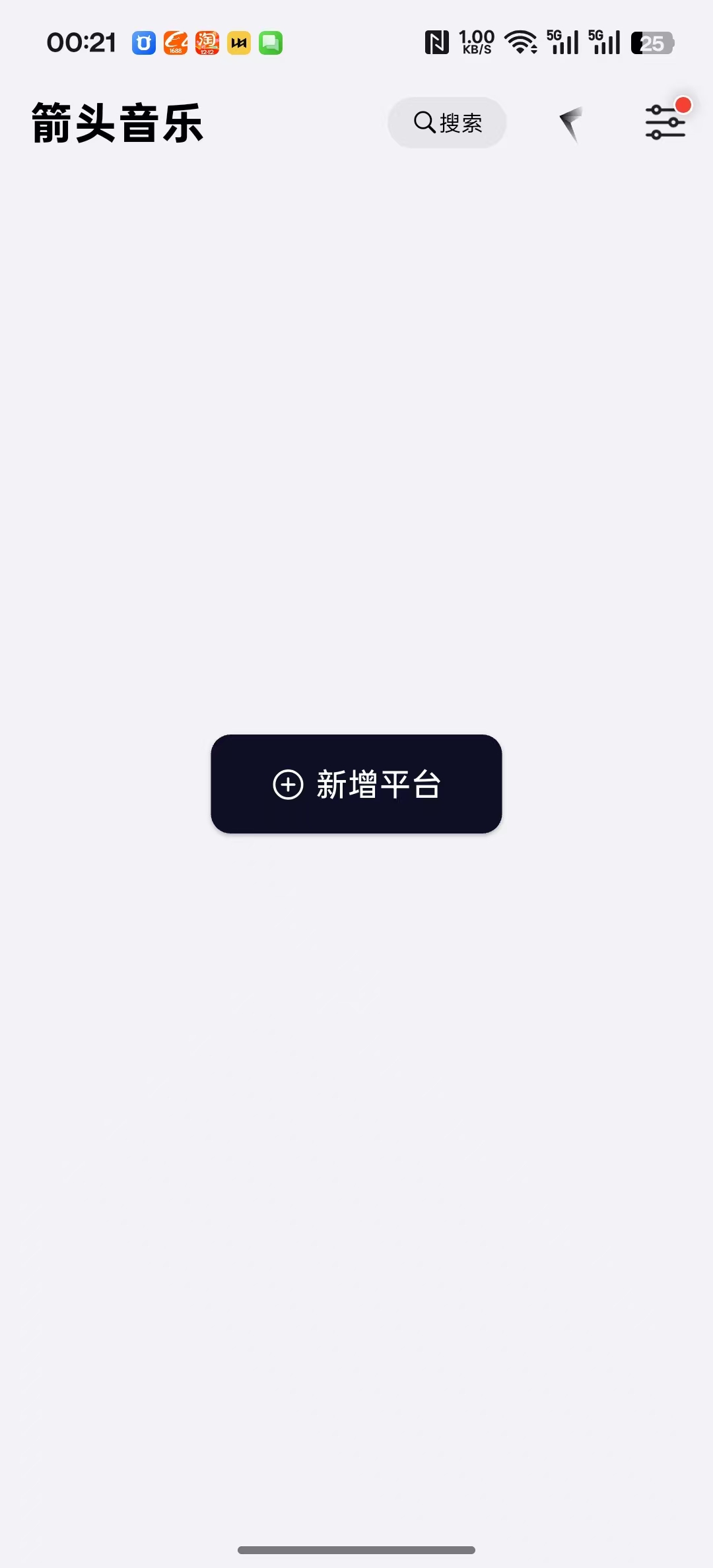Tap the blue cloud-drive notification icon

[142, 42]
